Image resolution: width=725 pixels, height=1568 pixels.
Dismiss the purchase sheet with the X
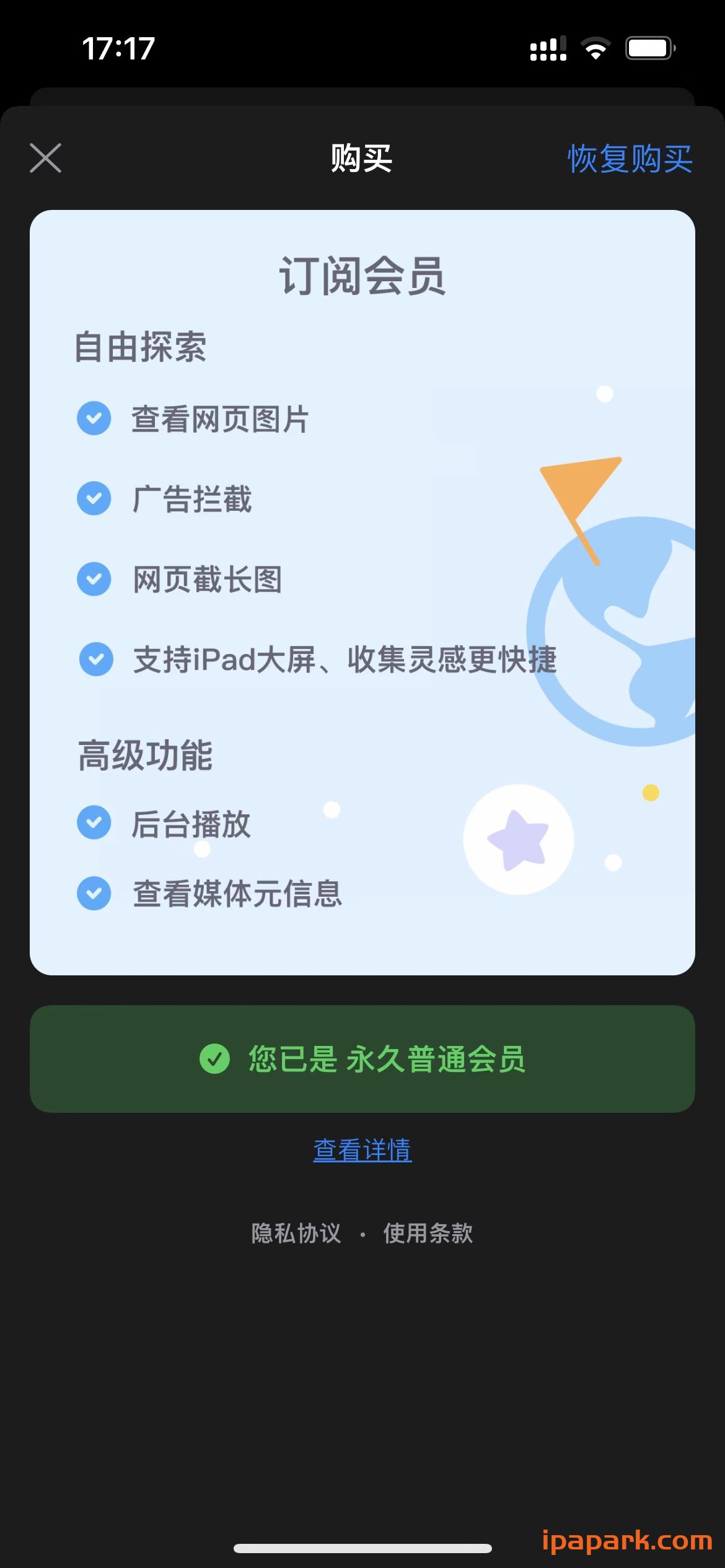pos(45,159)
